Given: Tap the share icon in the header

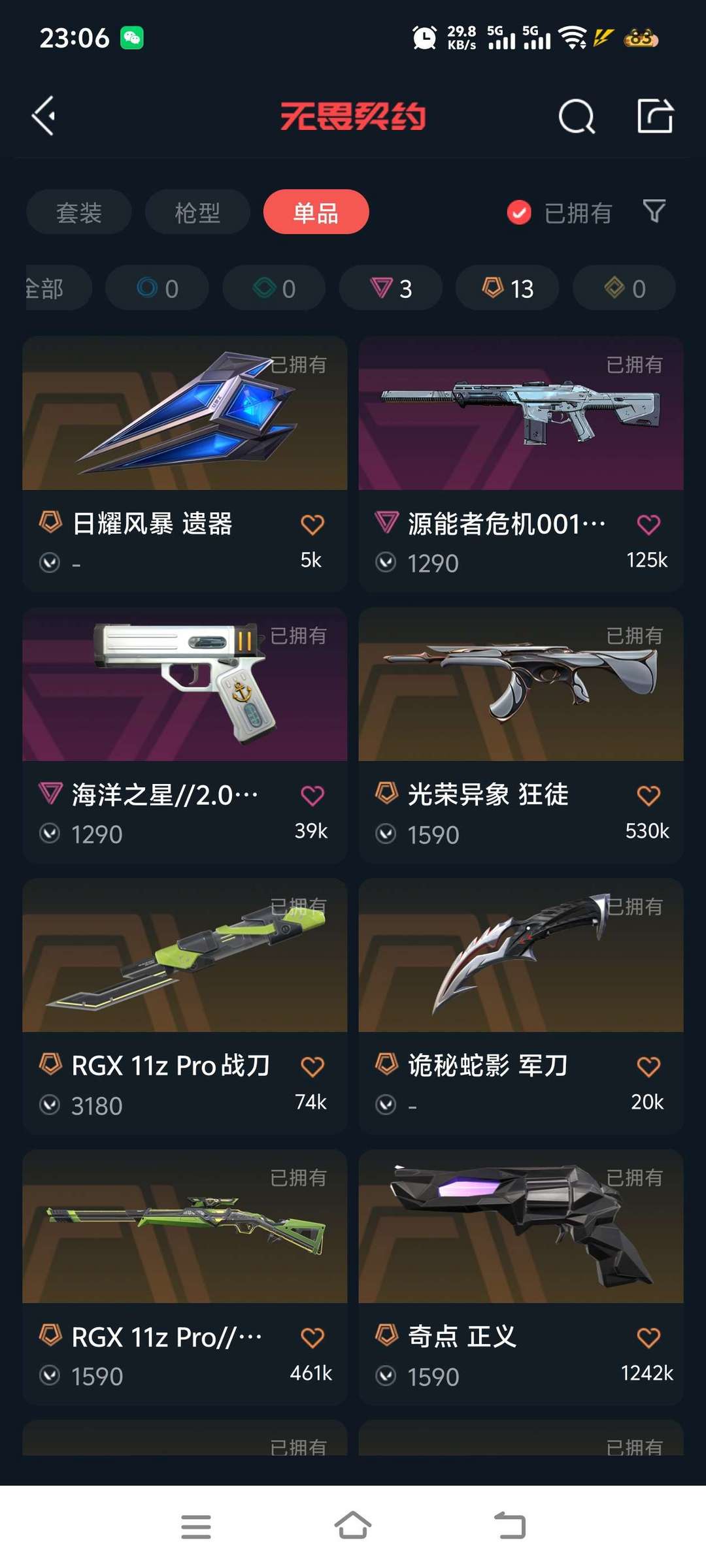Looking at the screenshot, I should point(655,116).
